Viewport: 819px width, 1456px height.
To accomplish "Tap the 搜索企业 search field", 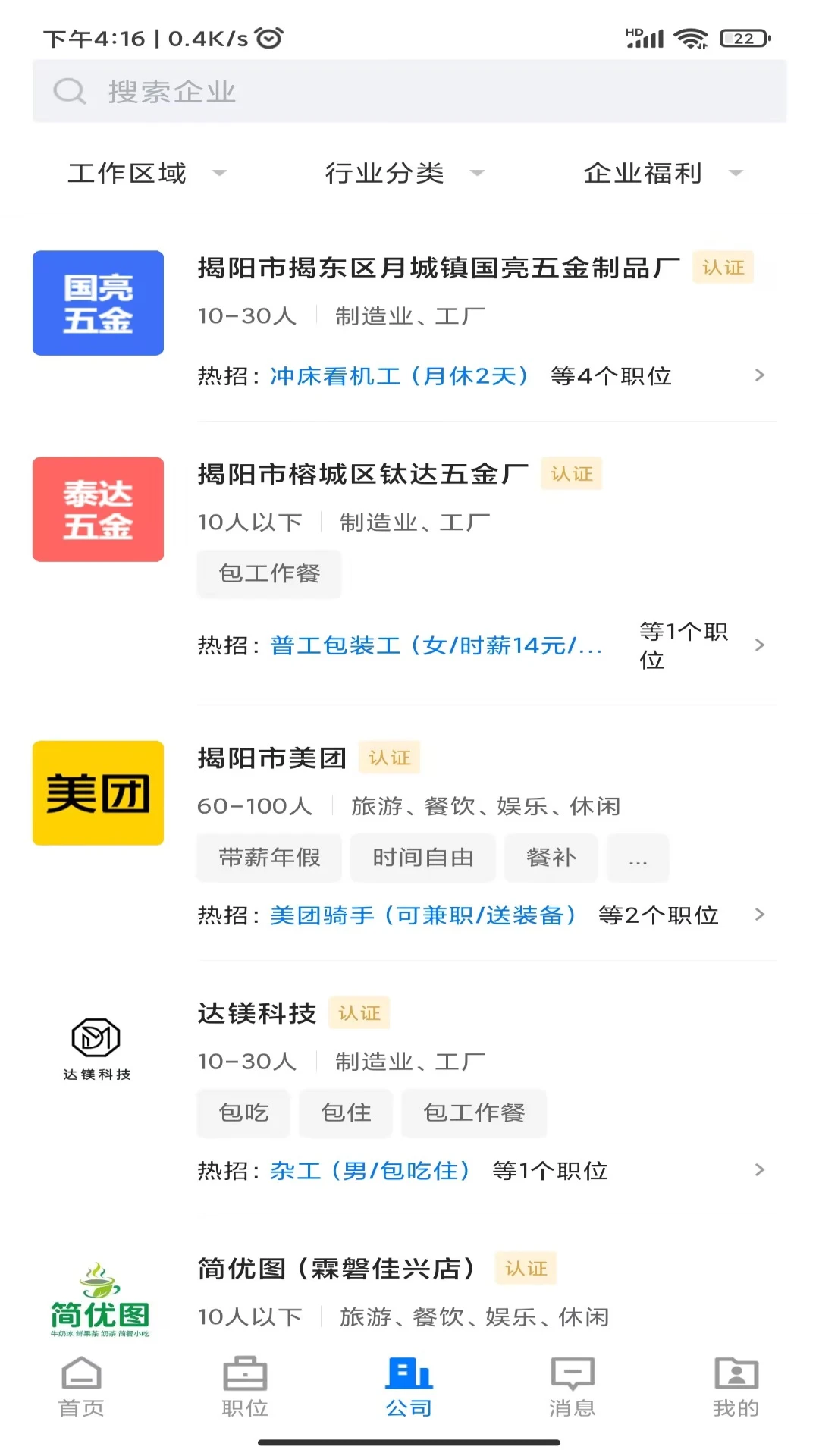I will [x=409, y=91].
